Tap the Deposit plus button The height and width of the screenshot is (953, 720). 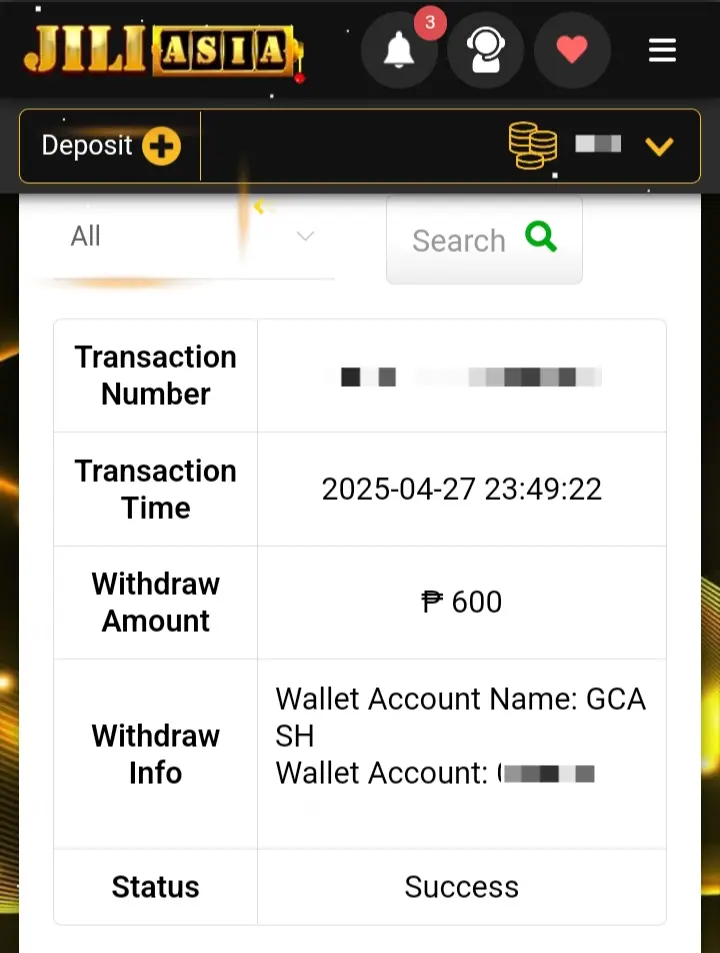(161, 146)
